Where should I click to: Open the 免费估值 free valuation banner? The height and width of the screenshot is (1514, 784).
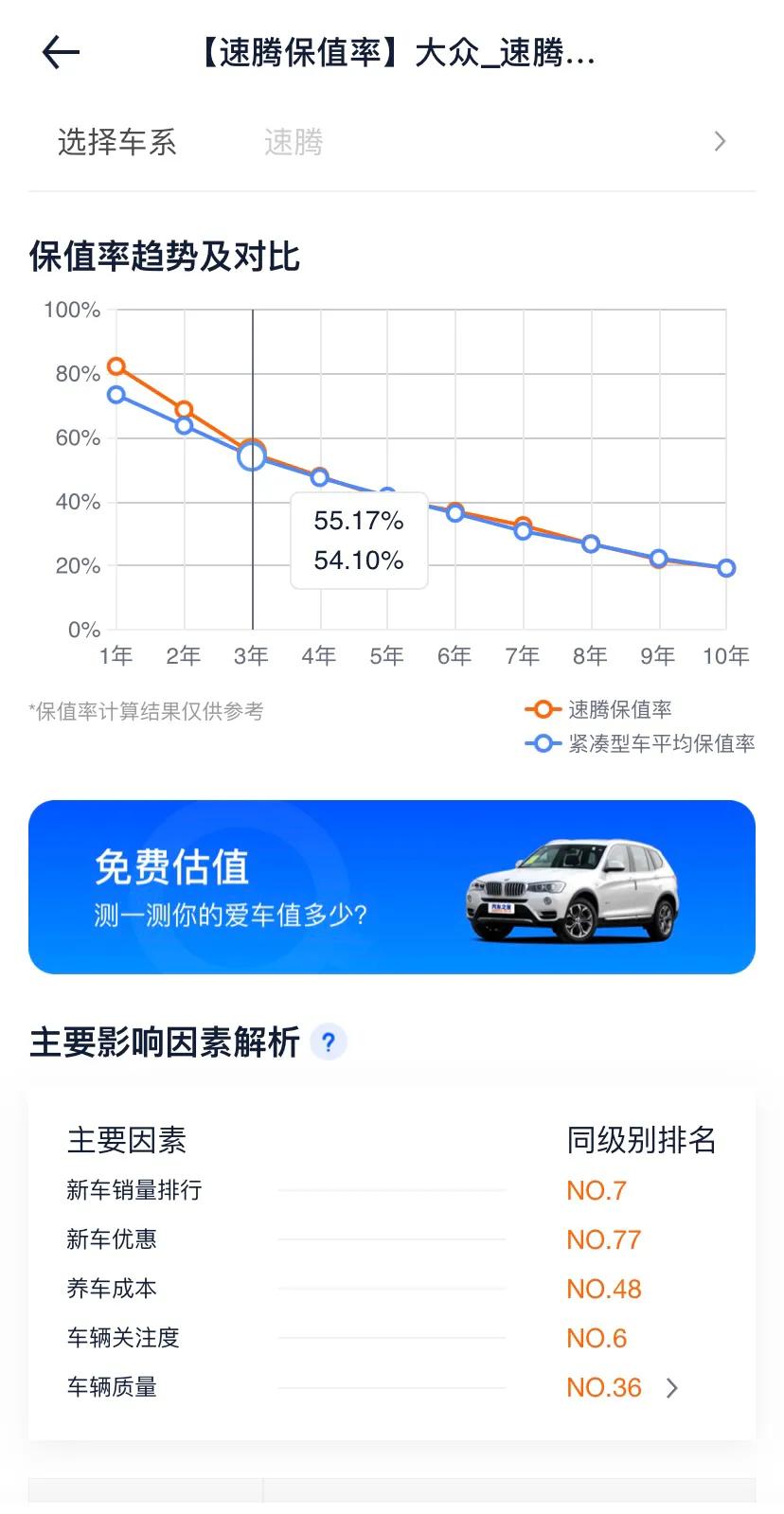coord(391,886)
